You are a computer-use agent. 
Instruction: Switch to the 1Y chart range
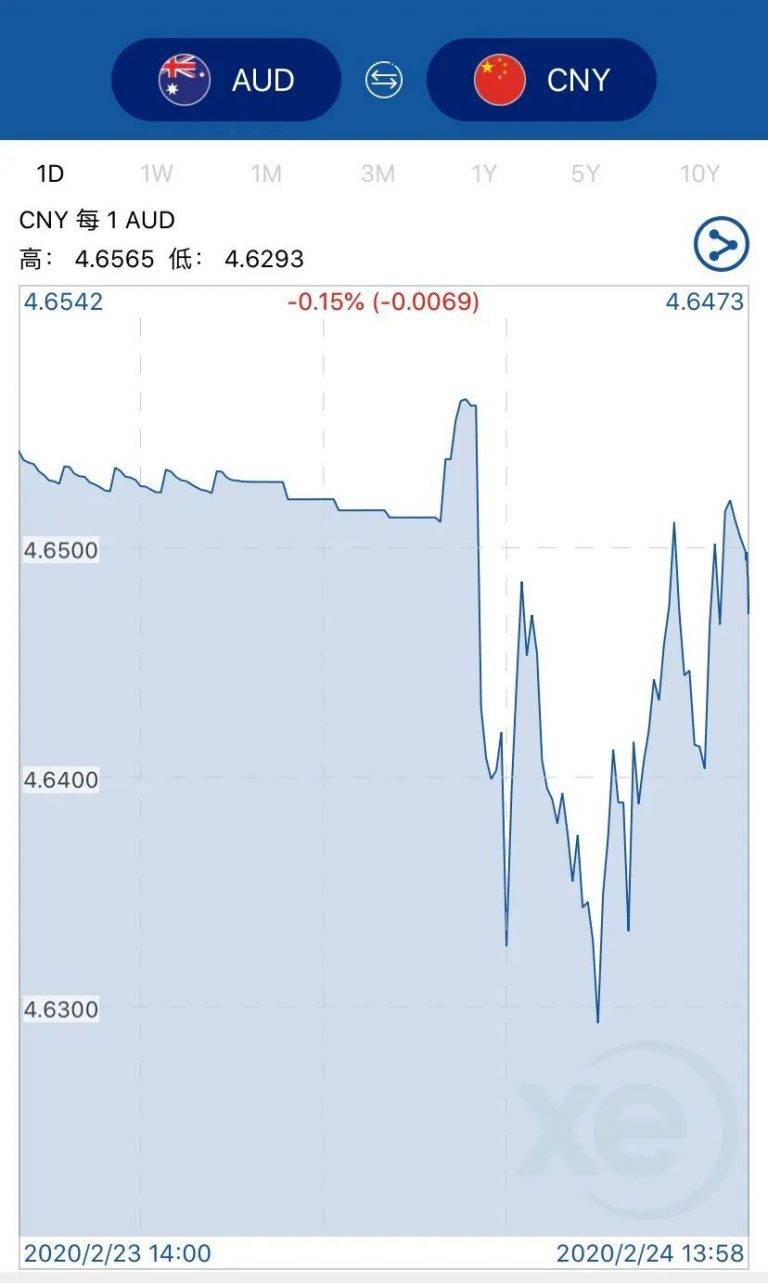tap(484, 174)
